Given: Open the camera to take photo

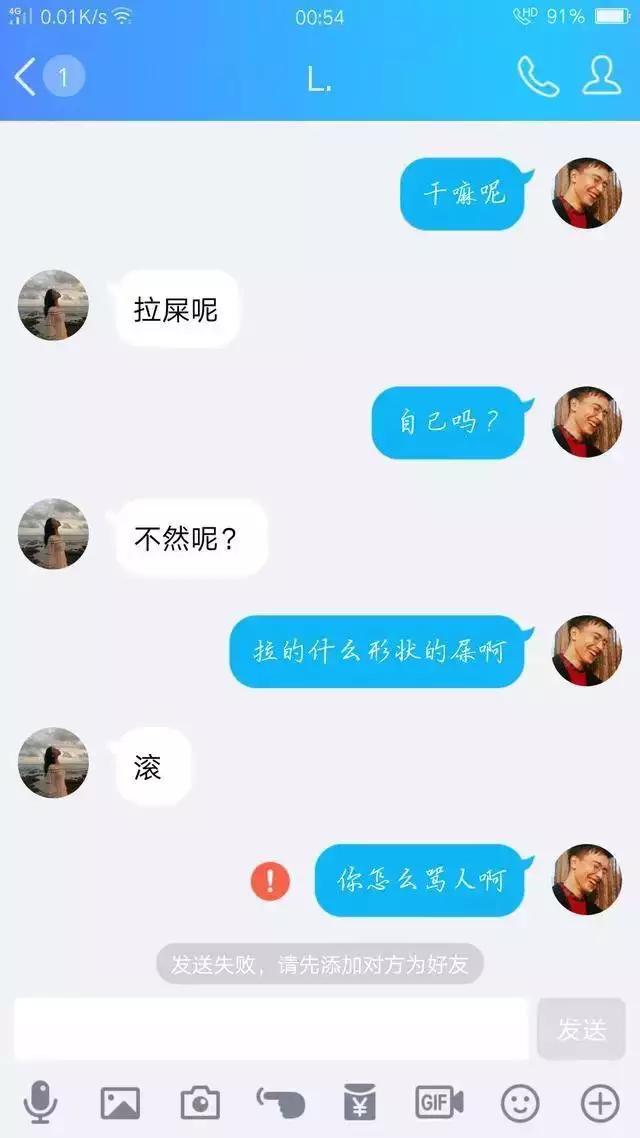Looking at the screenshot, I should coord(200,1103).
